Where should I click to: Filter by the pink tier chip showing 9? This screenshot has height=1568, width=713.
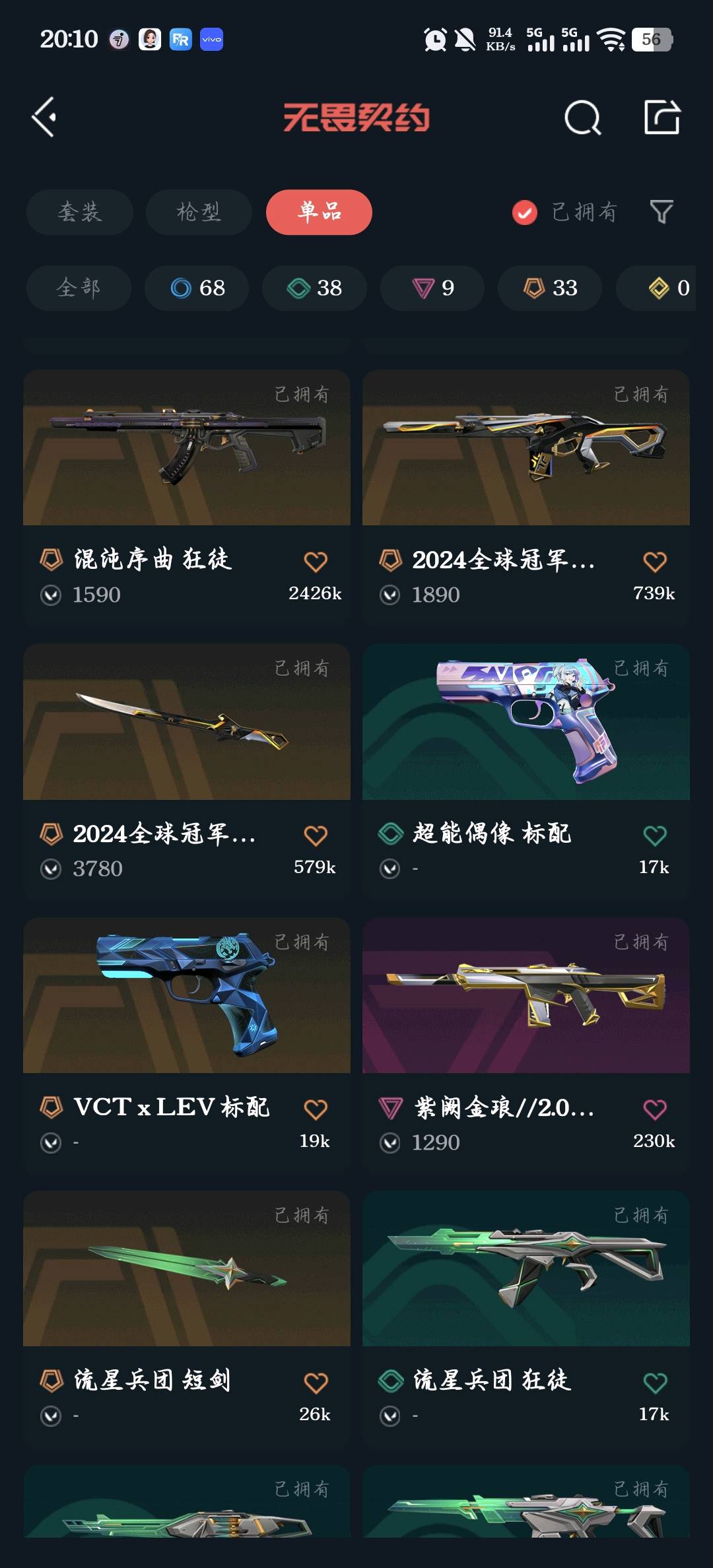point(432,288)
